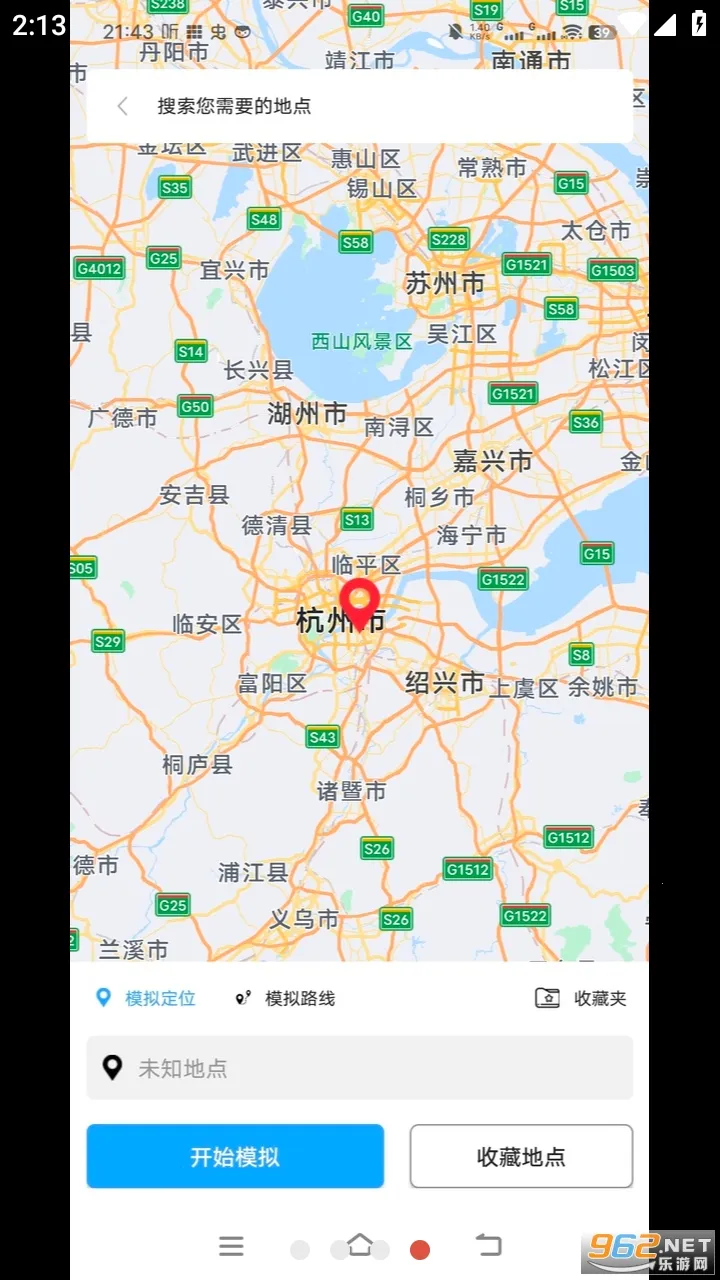Tap the 未知地点 location input field
This screenshot has width=720, height=1280.
[360, 1068]
